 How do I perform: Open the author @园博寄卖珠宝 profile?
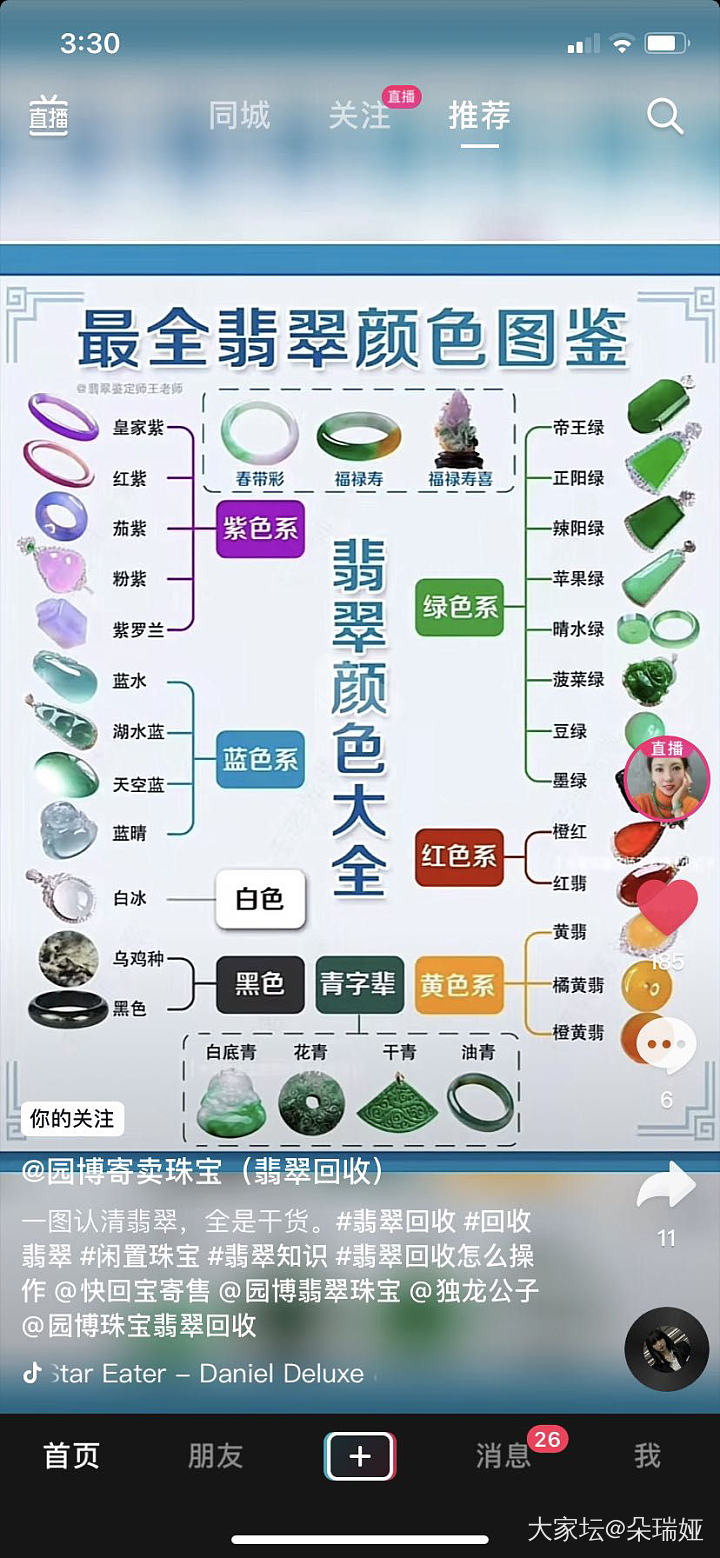click(x=203, y=1172)
